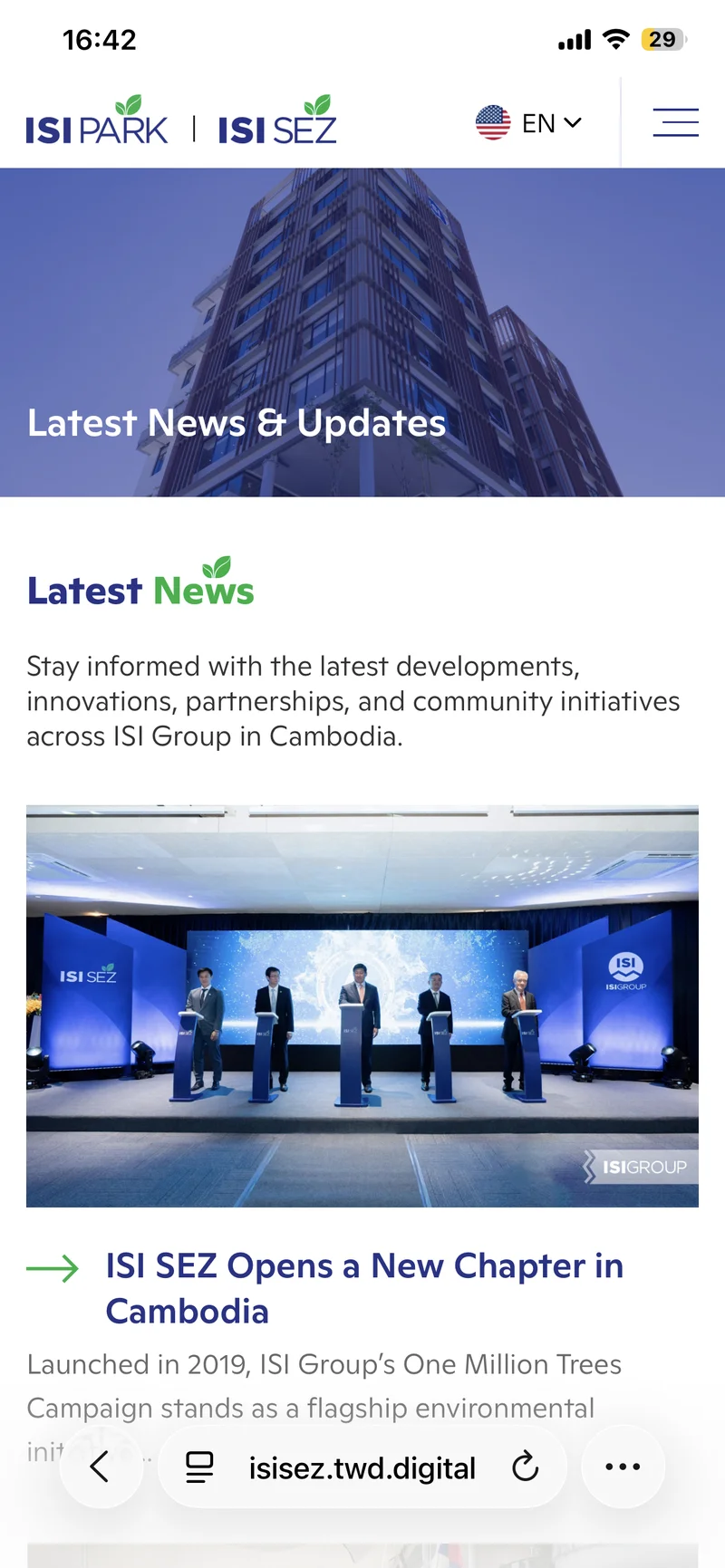Open the page settings icon in address bar
Viewport: 725px width, 1568px height.
coord(199,1467)
